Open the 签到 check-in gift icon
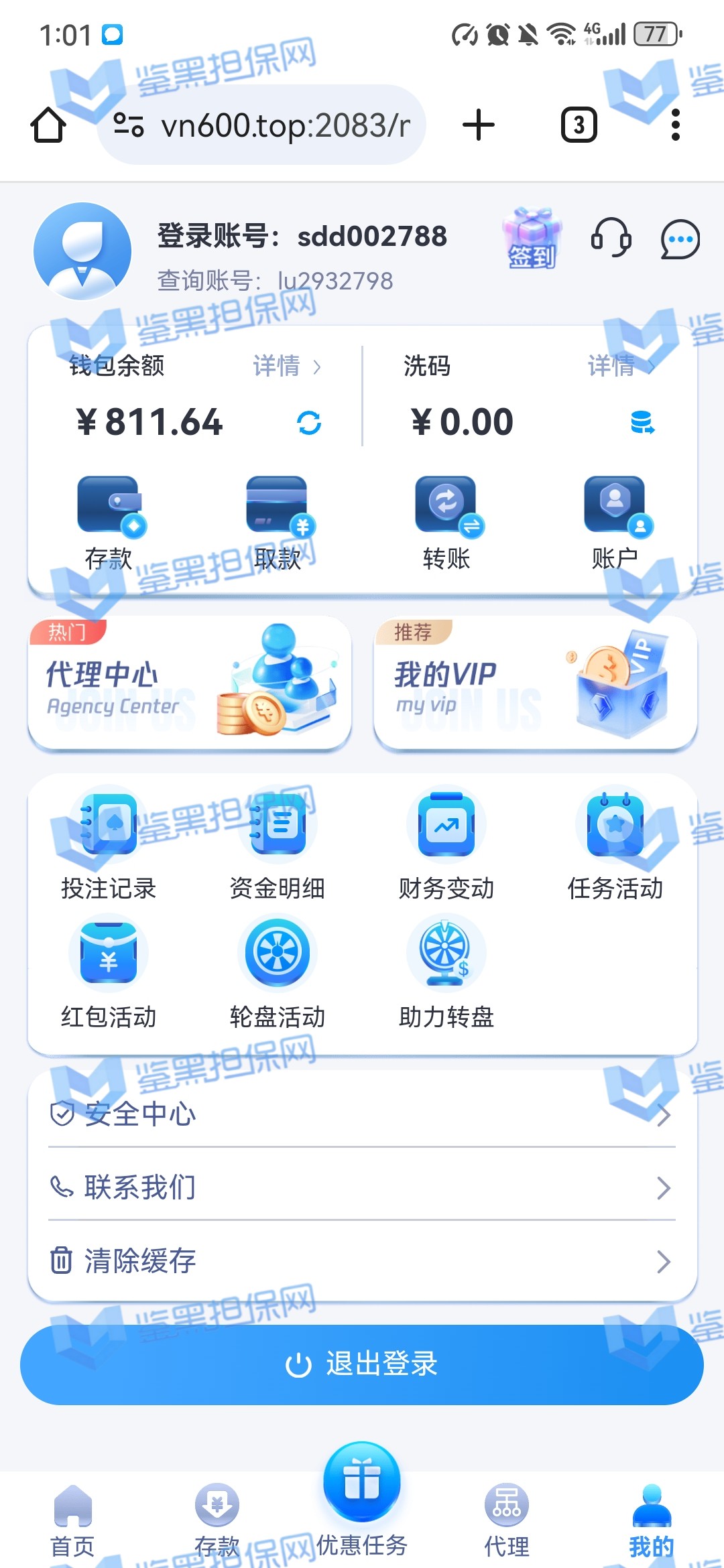Screen dimensions: 724x1568 [x=532, y=239]
